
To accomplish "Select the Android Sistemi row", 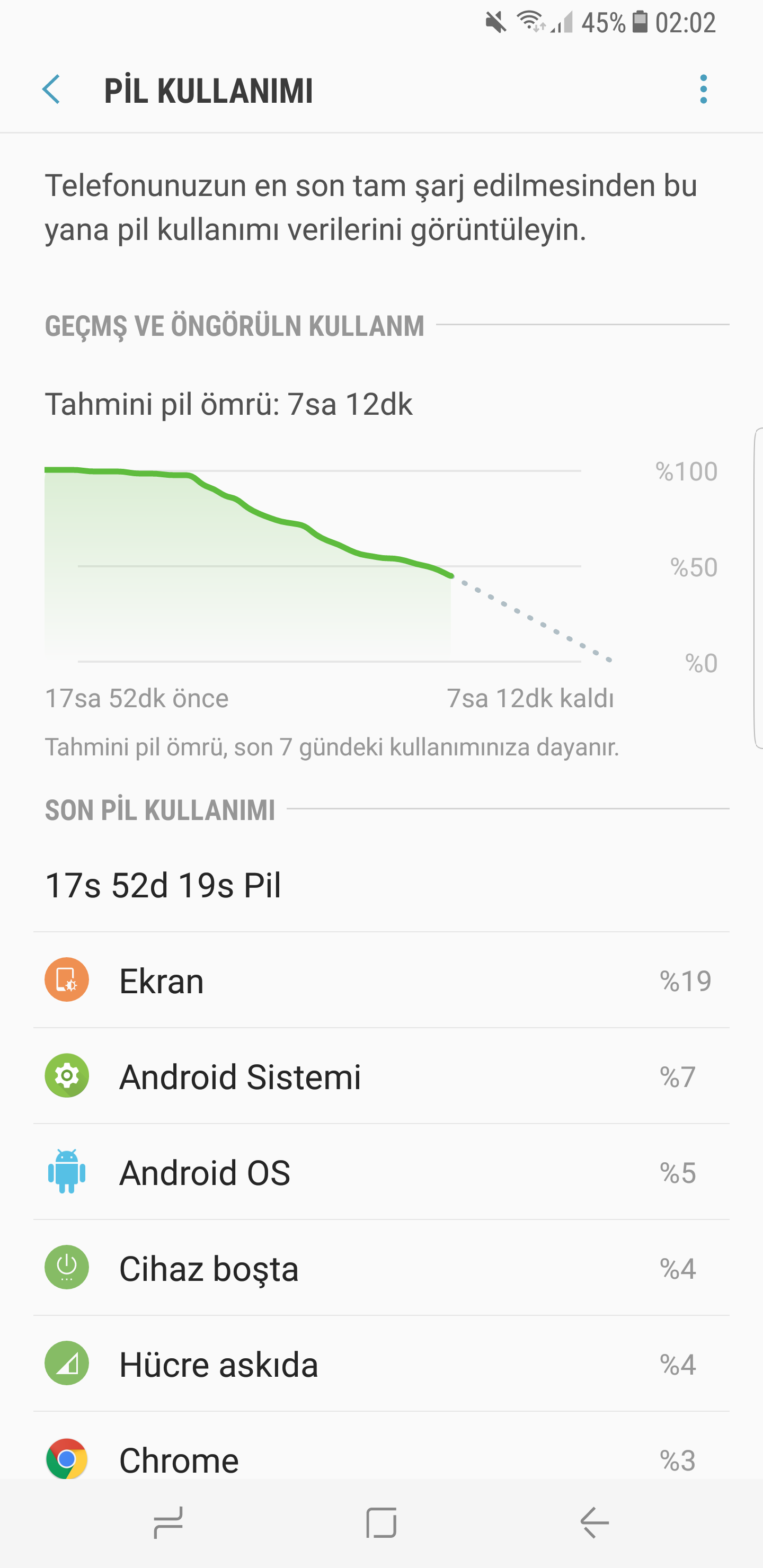I will point(381,1076).
